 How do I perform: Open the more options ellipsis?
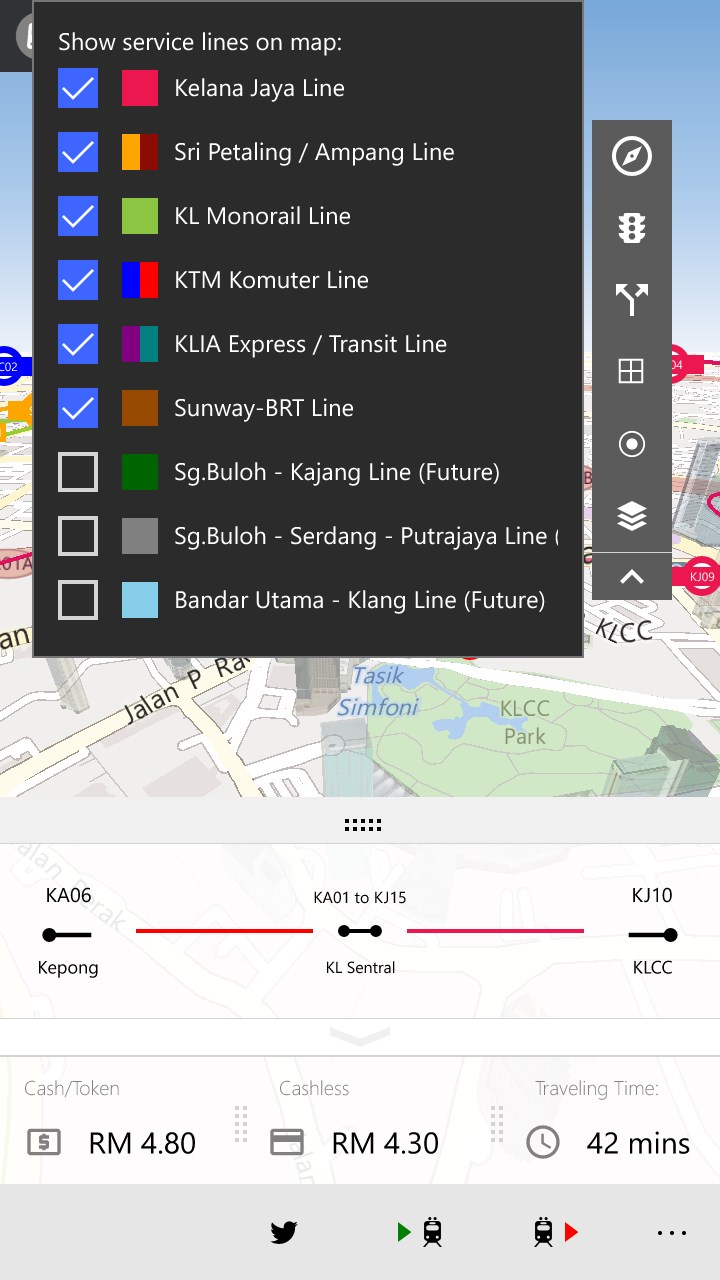(x=672, y=1233)
